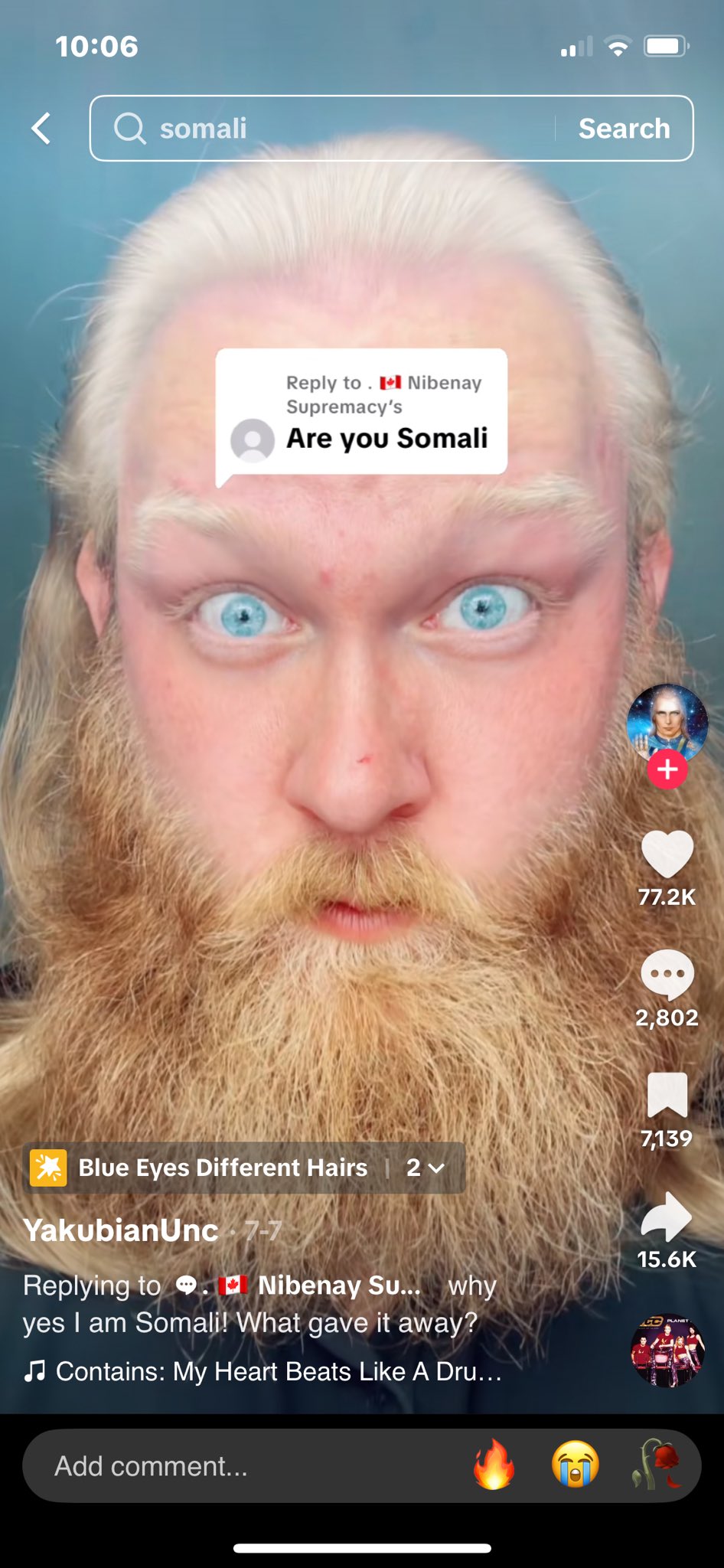724x1568 pixels.
Task: Insert the crying face emoji in comment
Action: (576, 1464)
